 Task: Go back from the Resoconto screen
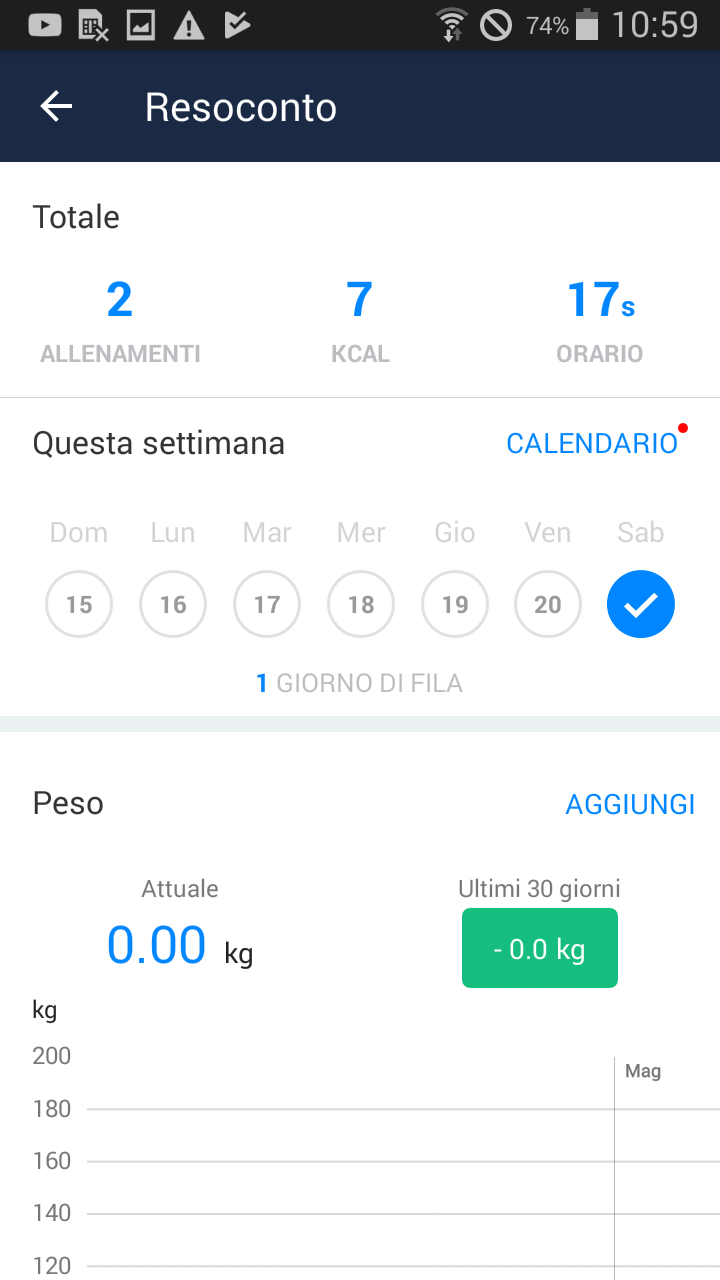tap(56, 107)
